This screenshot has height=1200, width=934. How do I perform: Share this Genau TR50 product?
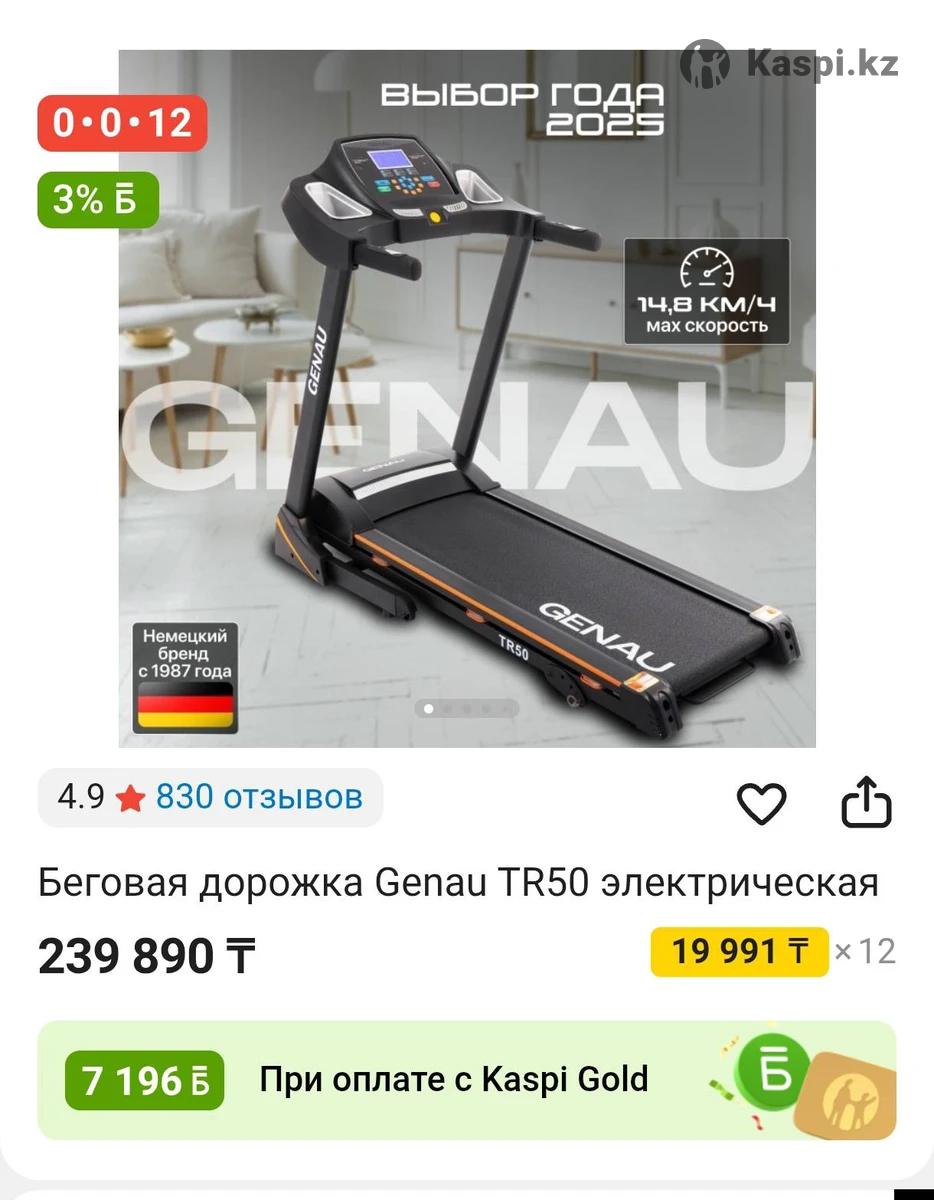865,802
